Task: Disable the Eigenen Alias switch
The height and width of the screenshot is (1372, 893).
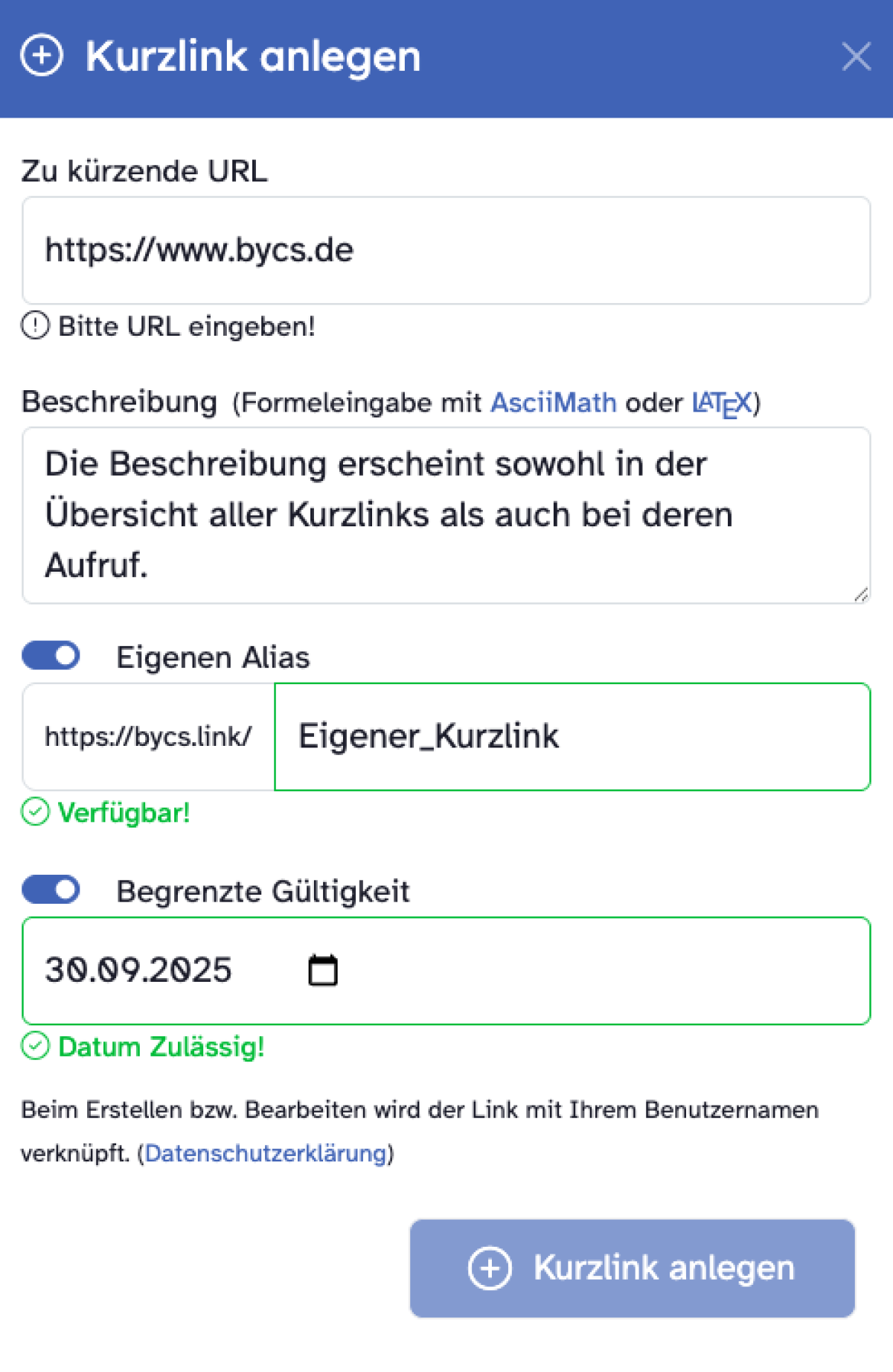Action: click(x=51, y=656)
